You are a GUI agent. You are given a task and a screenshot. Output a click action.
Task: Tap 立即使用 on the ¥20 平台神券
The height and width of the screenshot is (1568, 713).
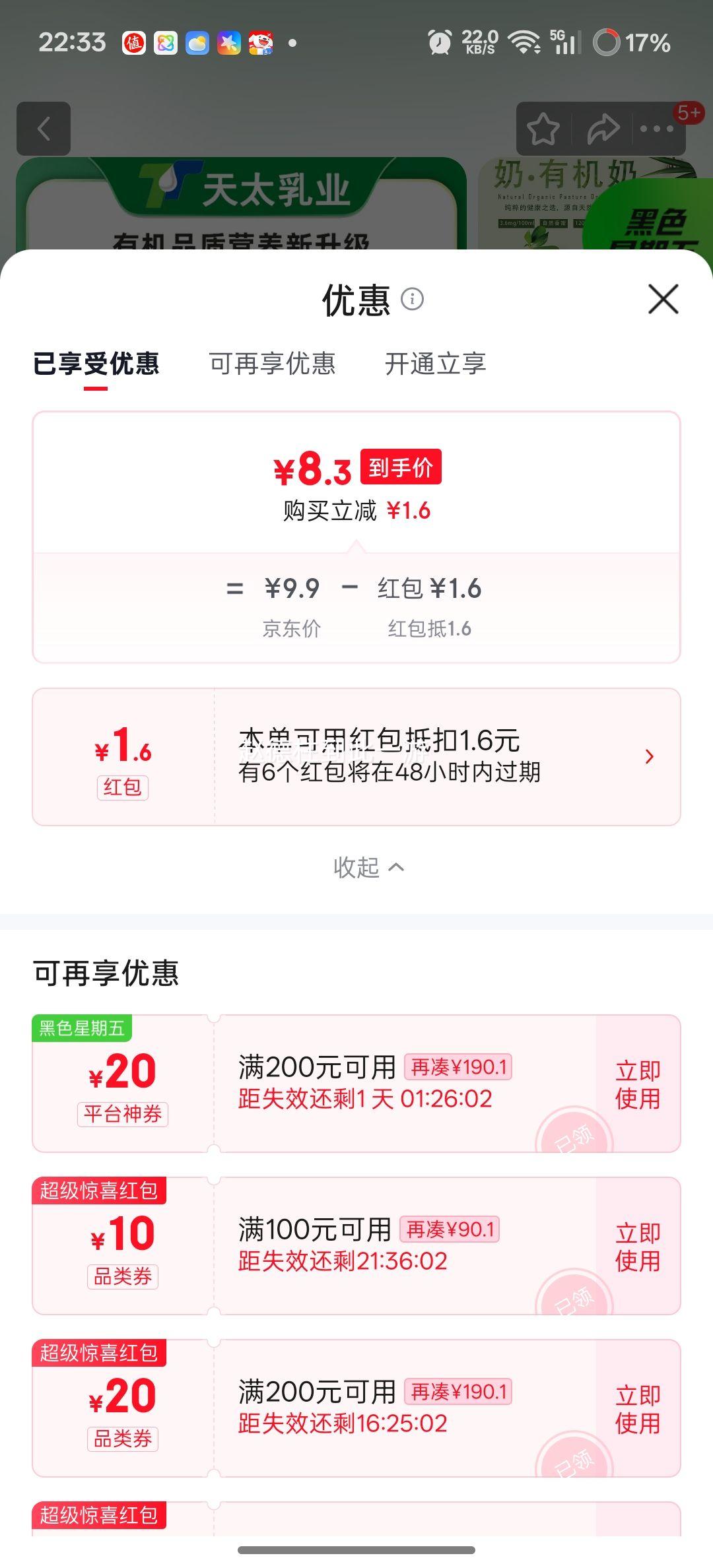[636, 1082]
